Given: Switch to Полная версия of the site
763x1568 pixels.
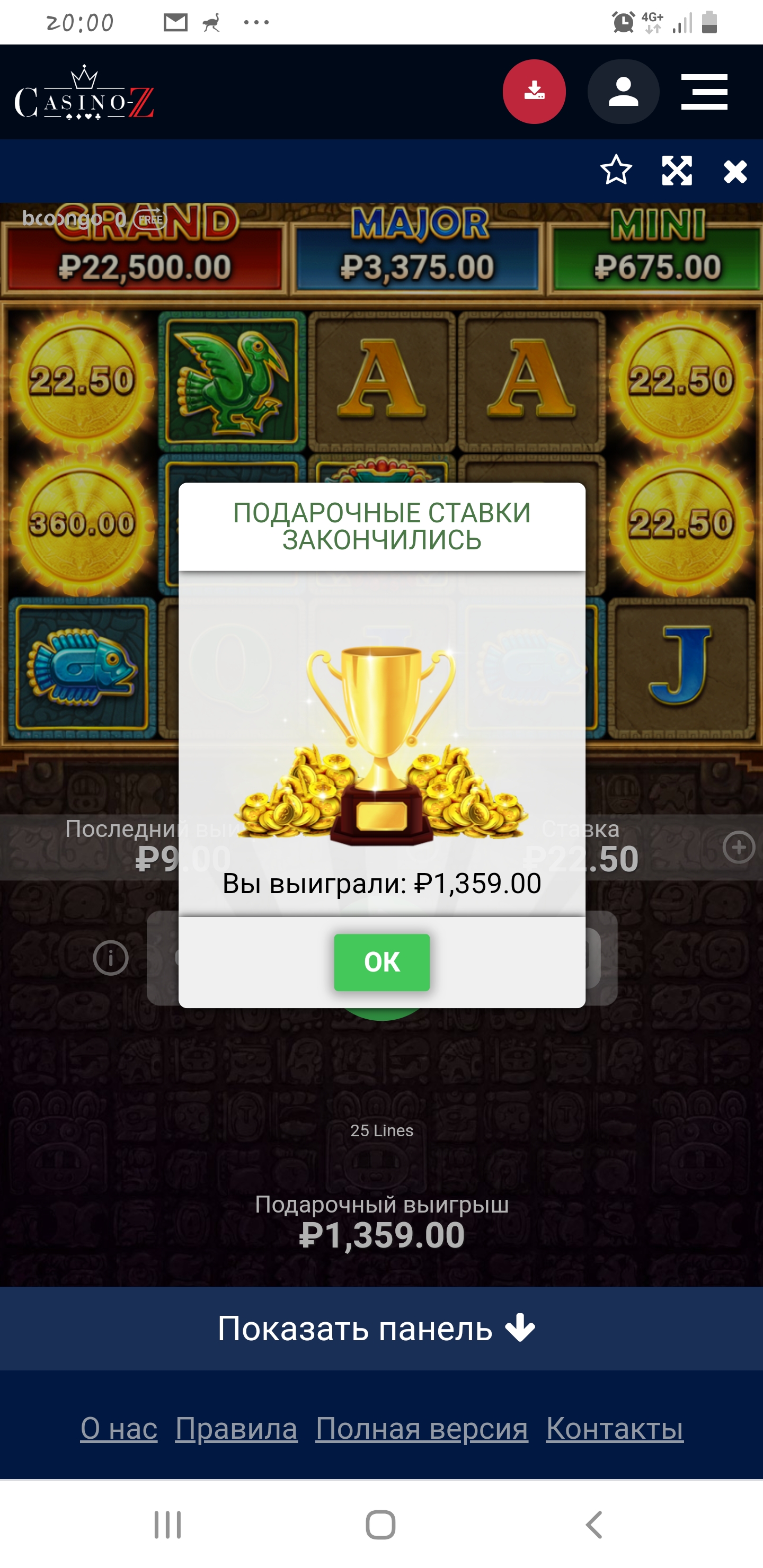Looking at the screenshot, I should (421, 1428).
